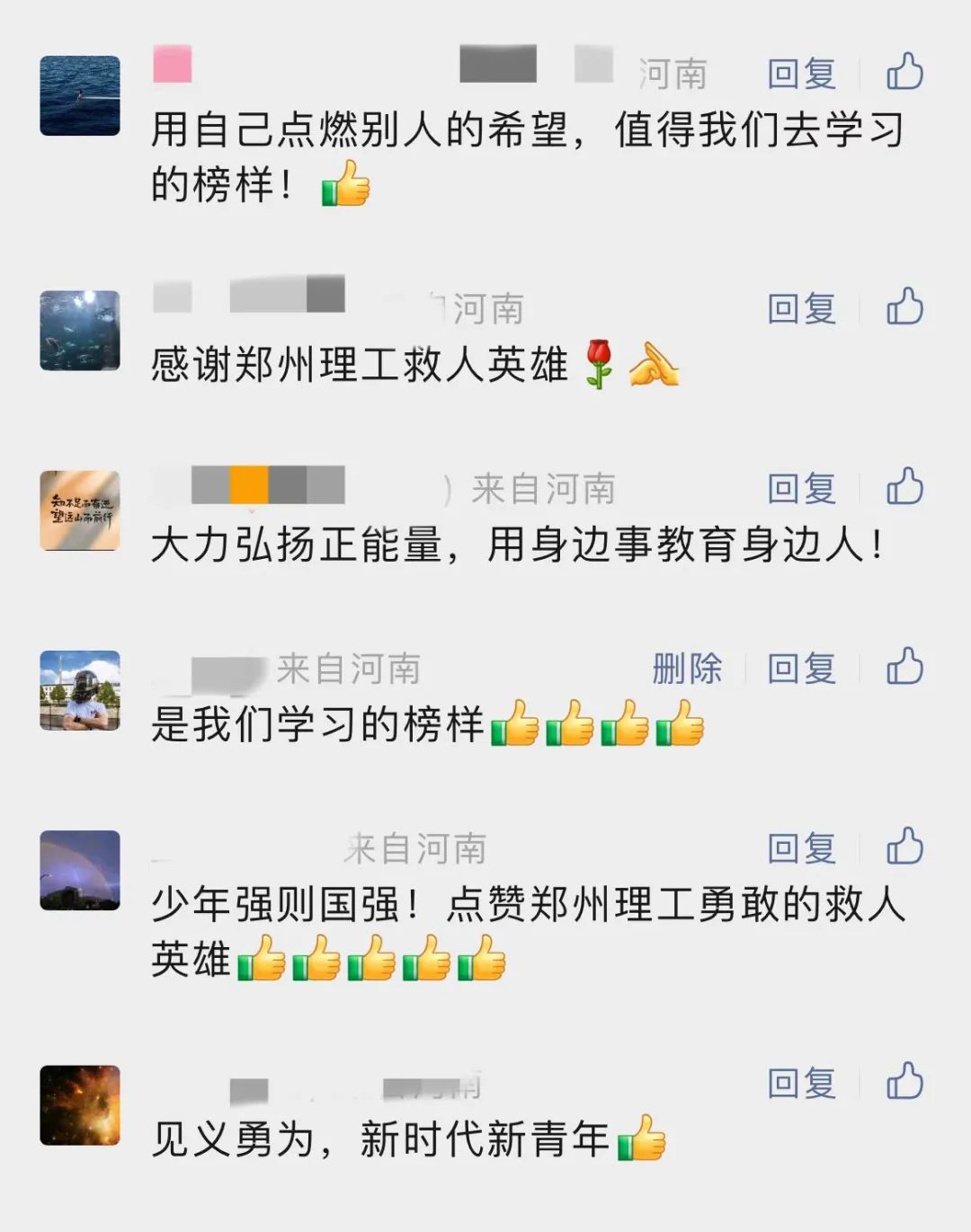Like the comment '是我们学习的榜样'
This screenshot has height=1232, width=971.
click(904, 667)
